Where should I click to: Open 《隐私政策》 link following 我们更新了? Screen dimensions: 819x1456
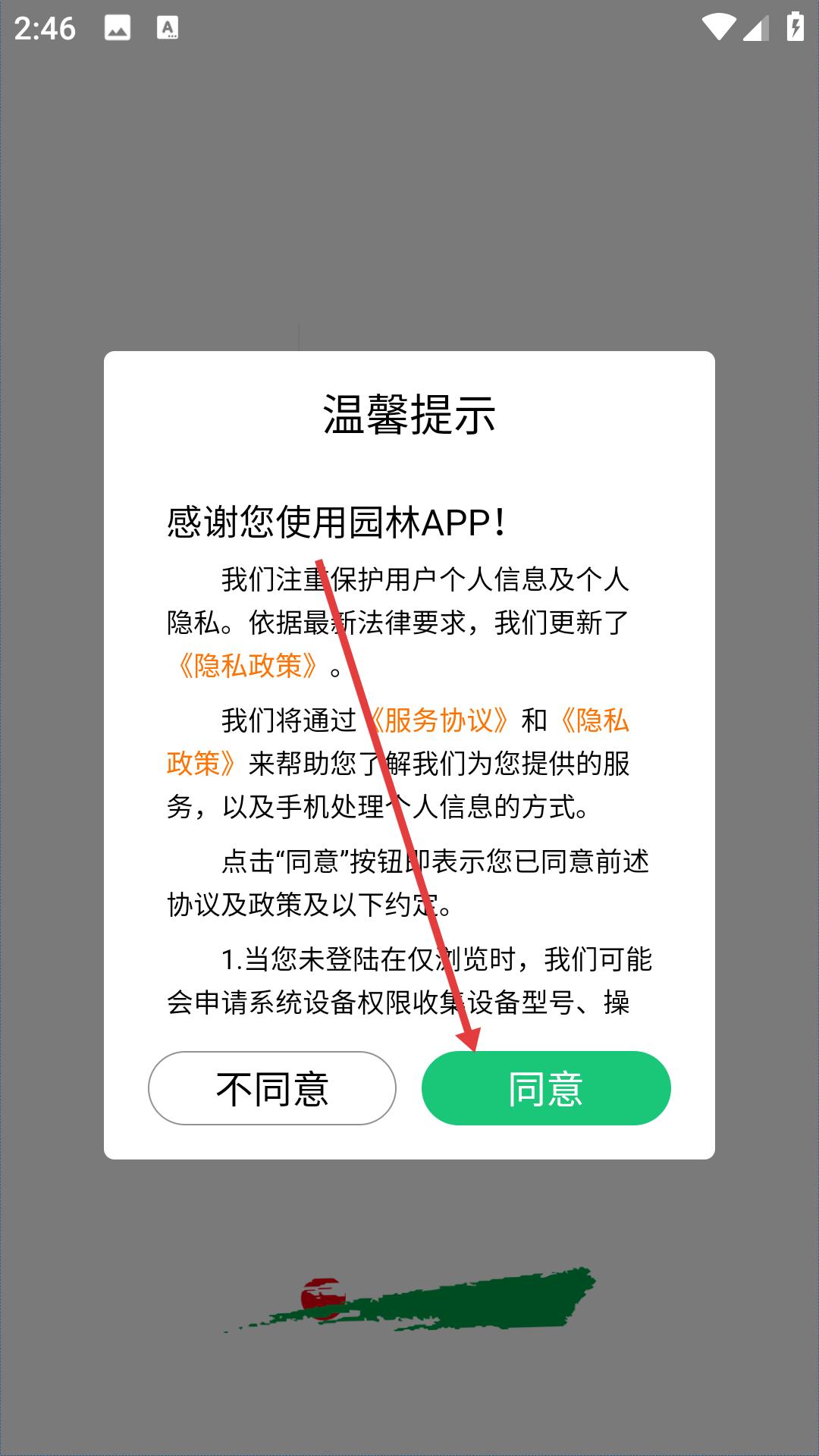(246, 666)
